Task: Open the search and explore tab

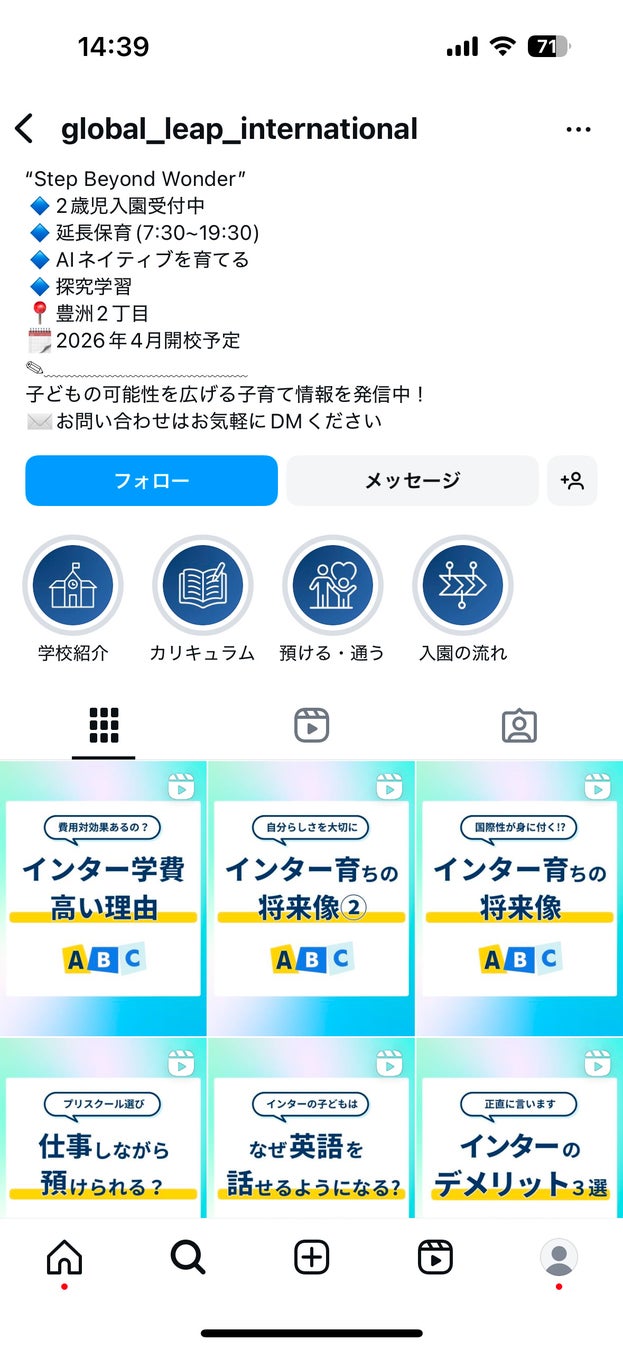Action: (188, 1257)
